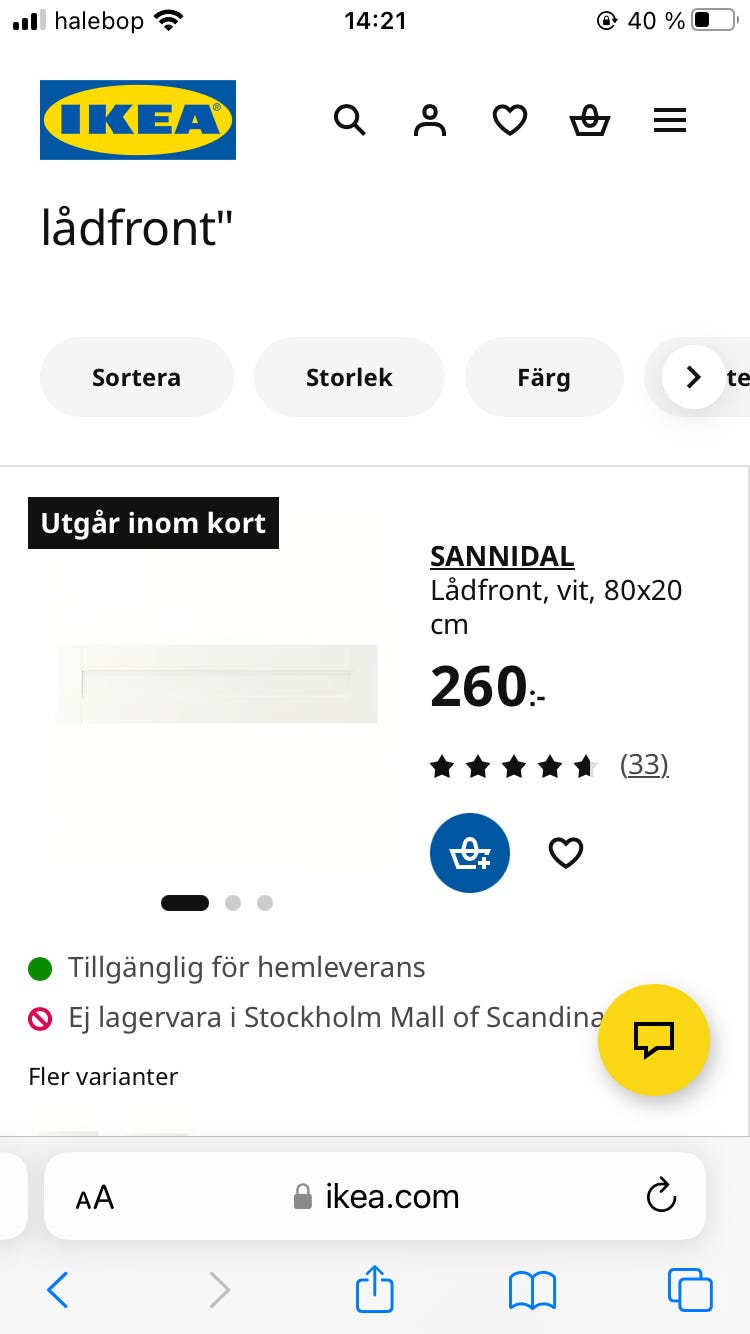Open Safari bookmarks from the bottom bar
The height and width of the screenshot is (1334, 750).
(x=533, y=1289)
